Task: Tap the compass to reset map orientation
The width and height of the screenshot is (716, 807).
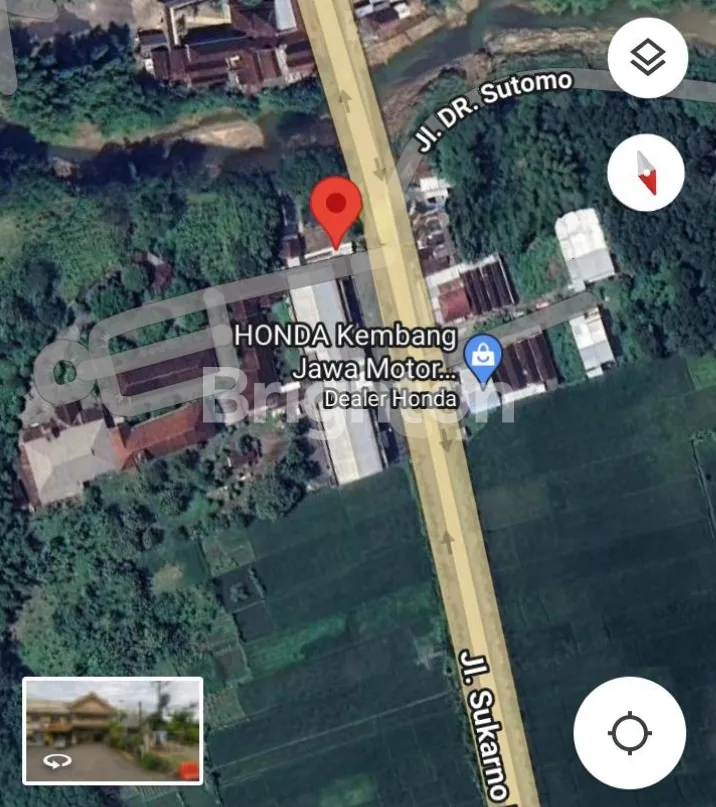Action: [x=646, y=172]
